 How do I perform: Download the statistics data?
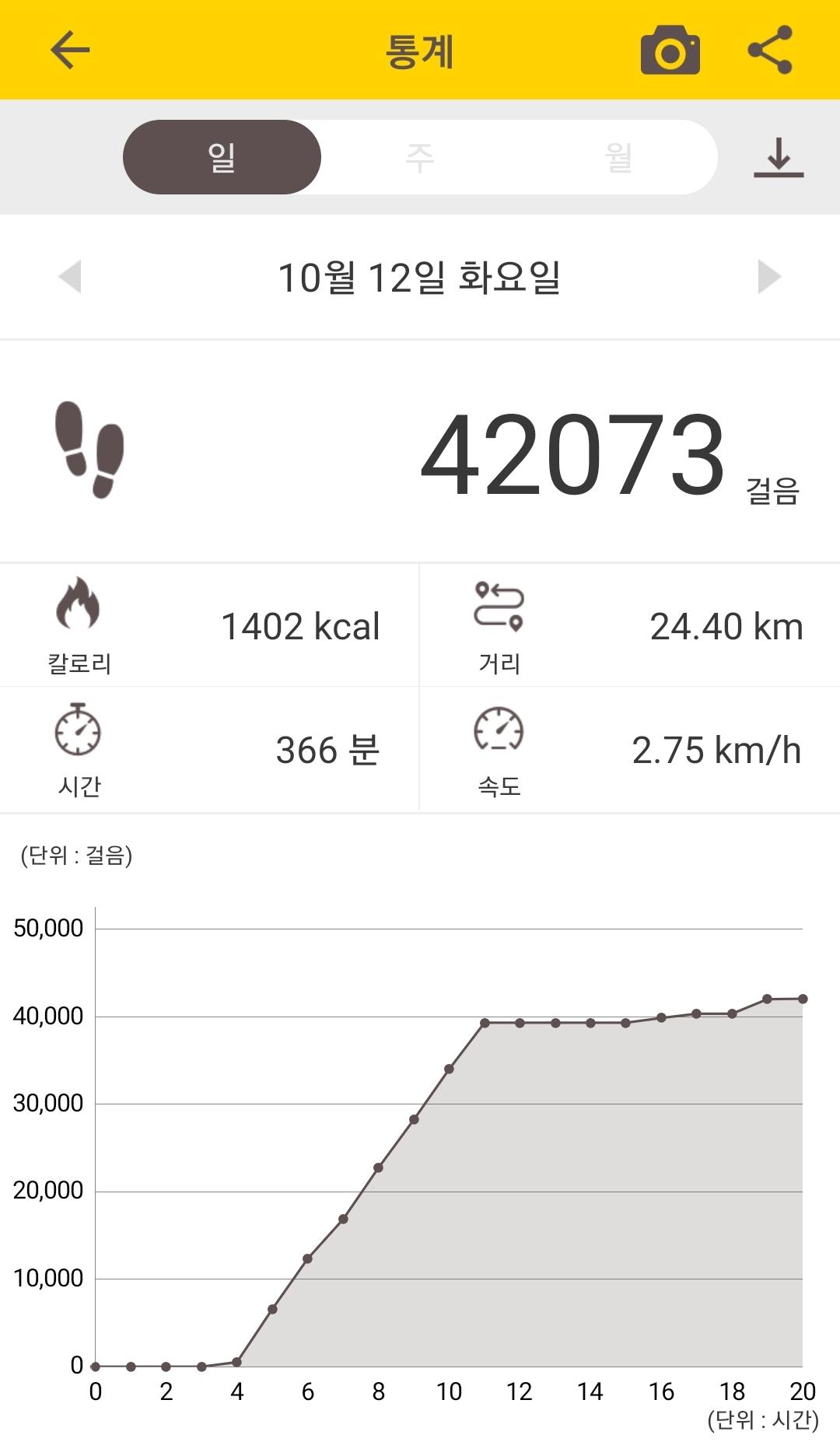779,157
